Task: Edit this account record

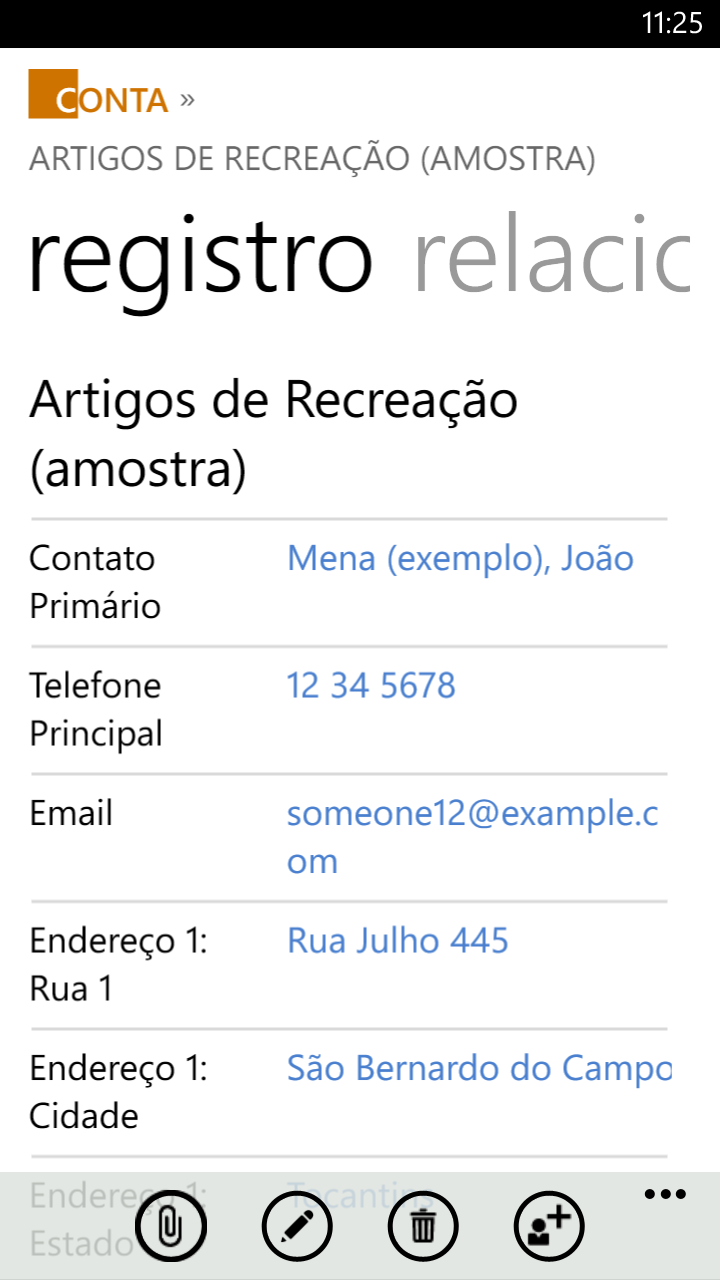Action: (297, 1225)
